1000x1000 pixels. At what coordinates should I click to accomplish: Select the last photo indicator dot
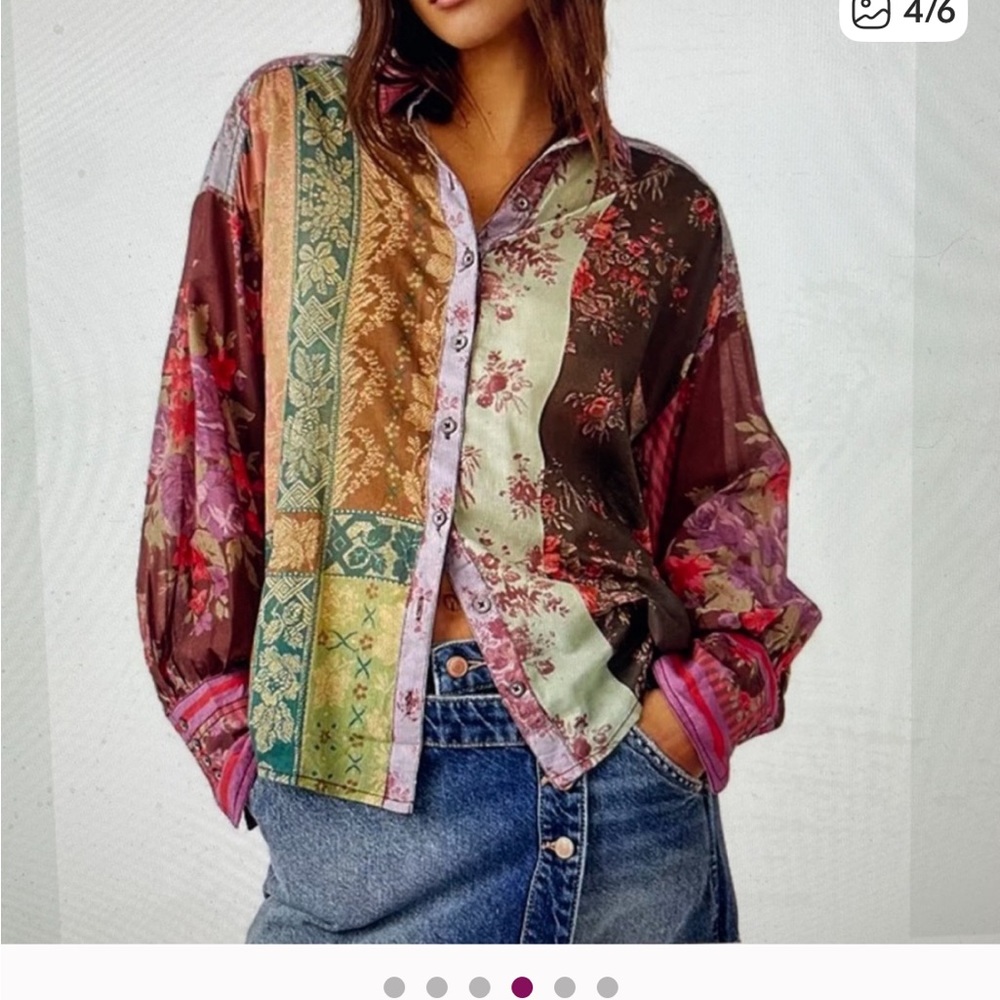607,987
